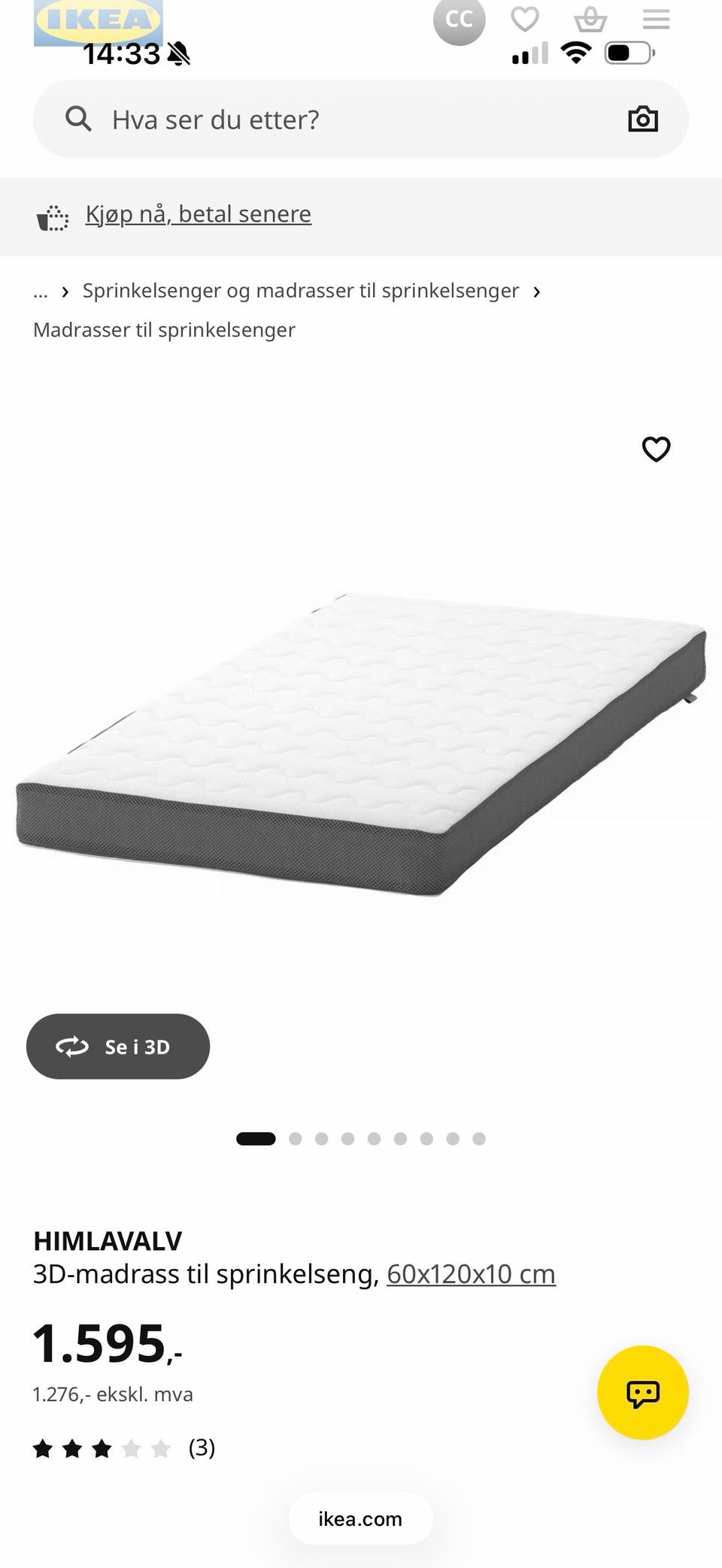This screenshot has height=1568, width=722.
Task: Save HIMLAVALV mattress to favourites
Action: pyautogui.click(x=656, y=449)
